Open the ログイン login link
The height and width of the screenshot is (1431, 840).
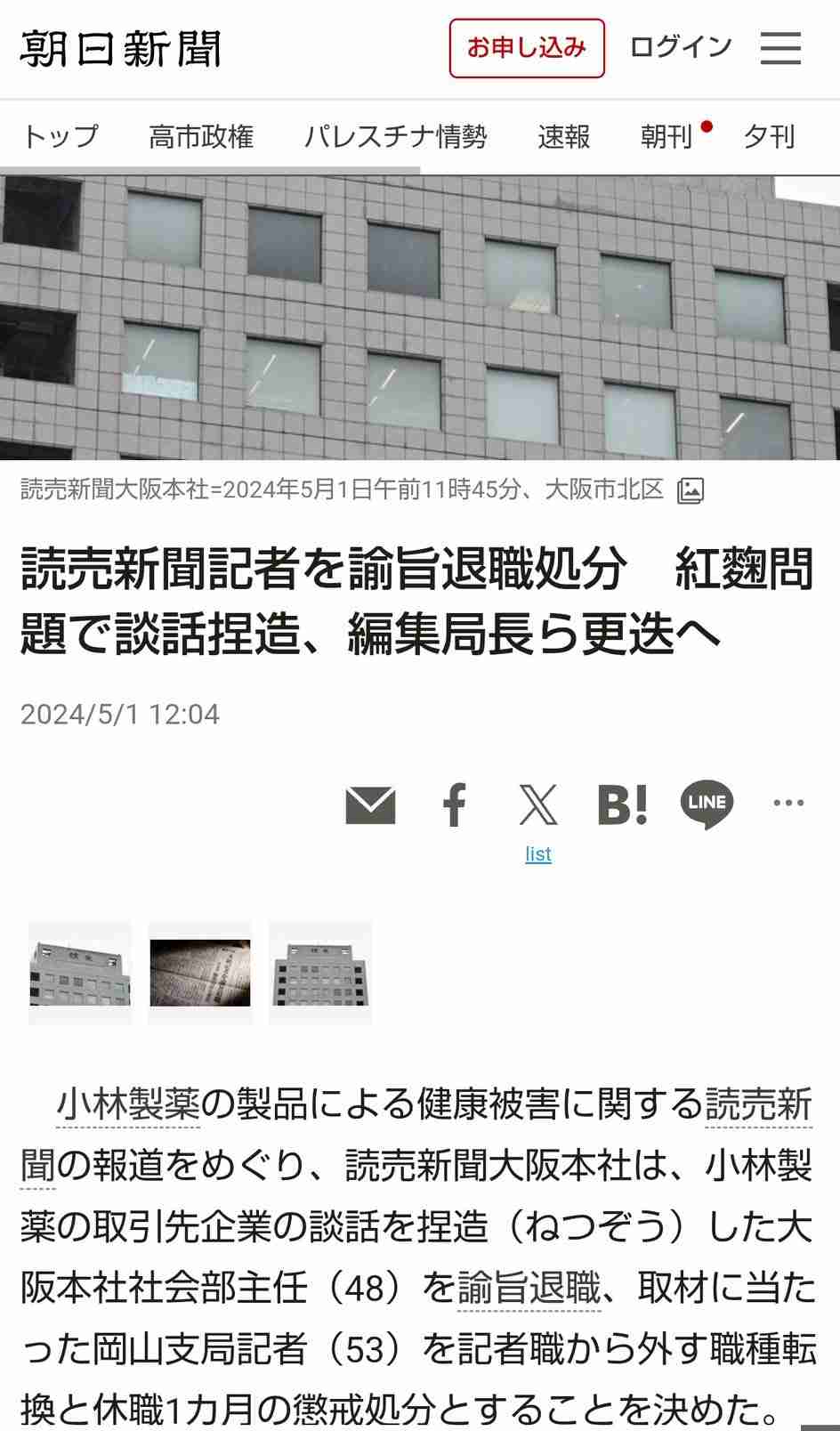click(x=681, y=46)
